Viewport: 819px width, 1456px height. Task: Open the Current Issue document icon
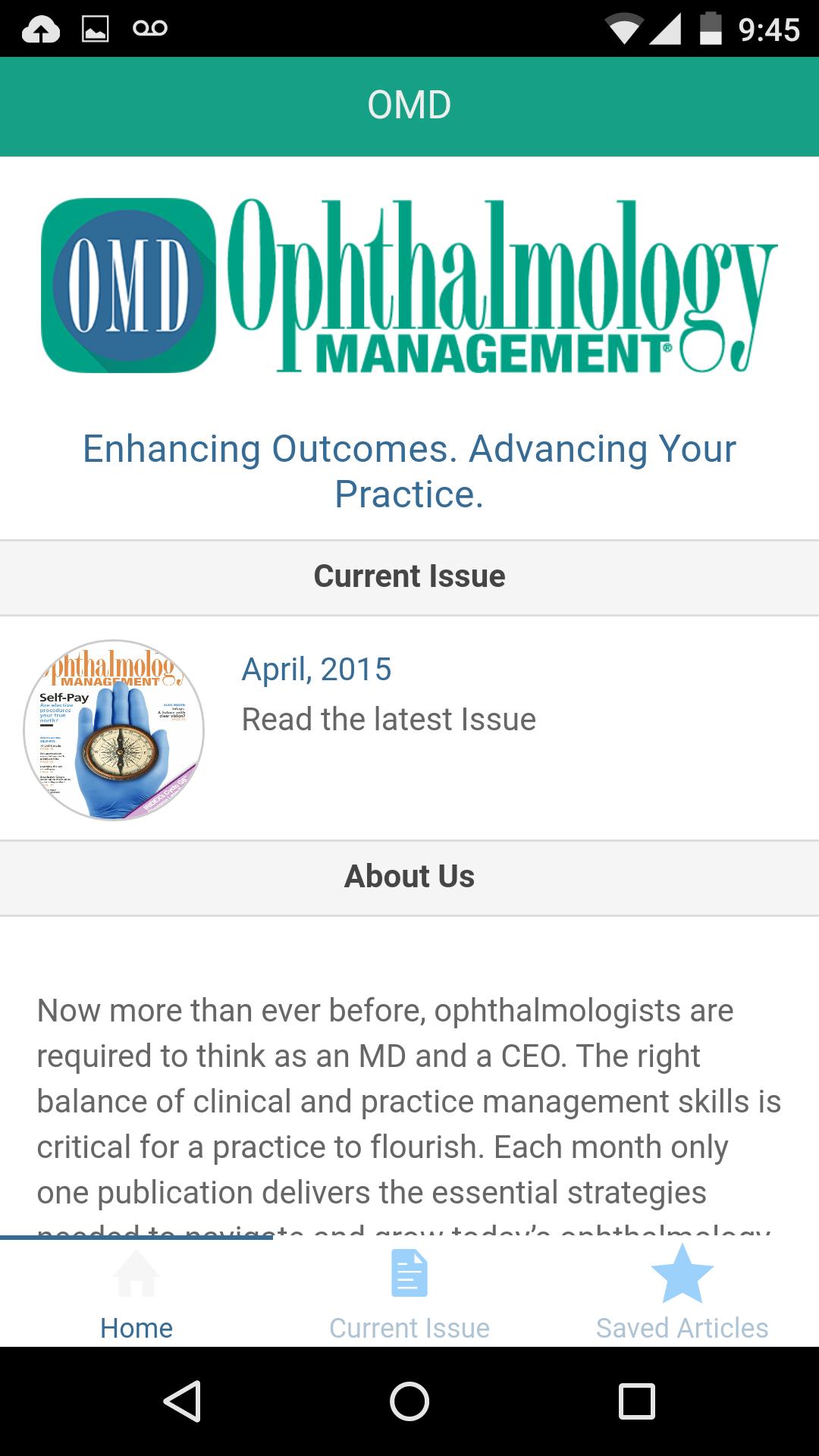(409, 1272)
